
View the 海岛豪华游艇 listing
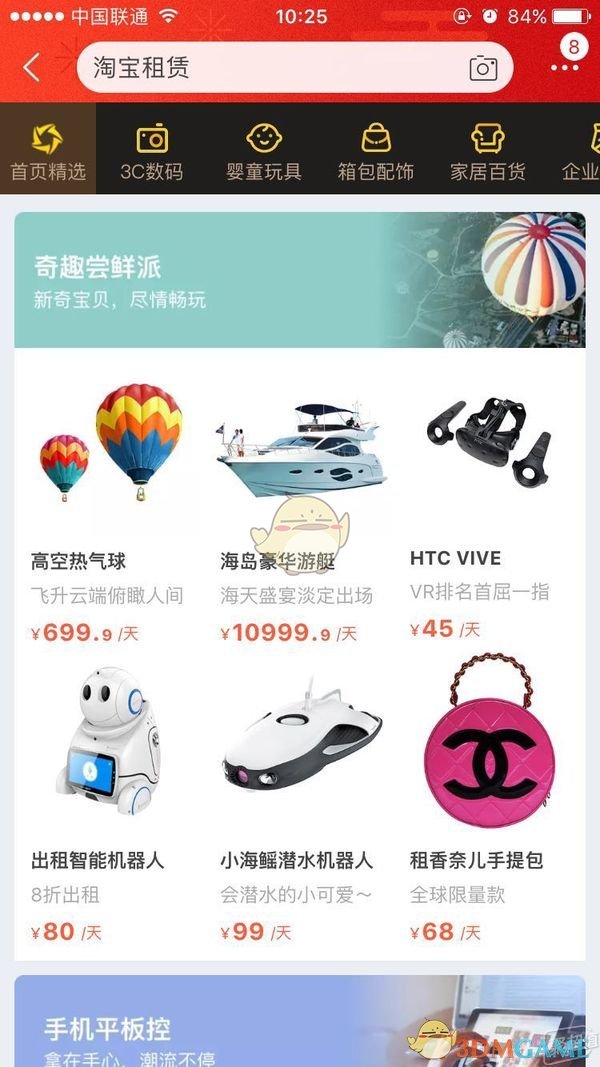[x=300, y=500]
